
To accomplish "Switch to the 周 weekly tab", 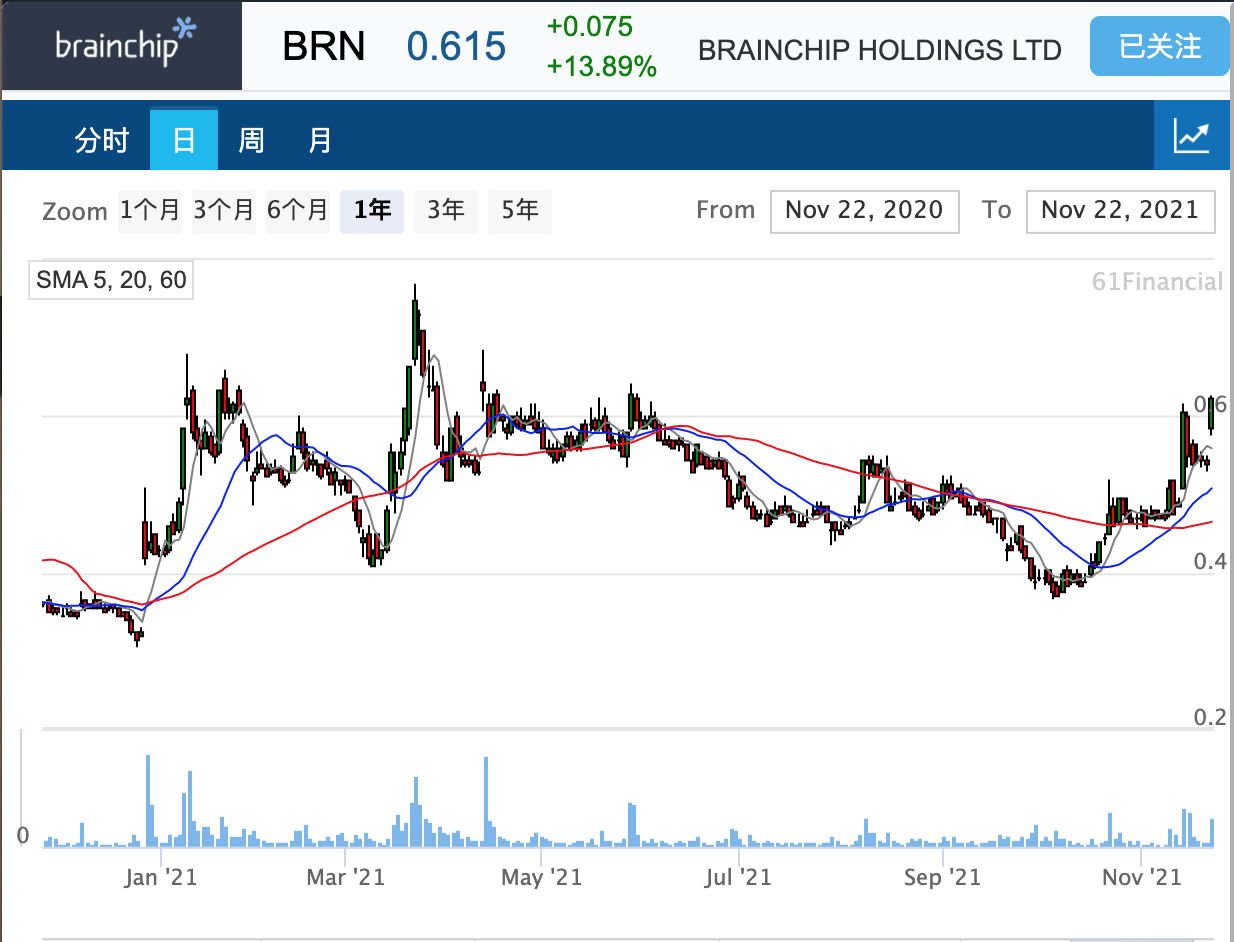I will coord(251,140).
